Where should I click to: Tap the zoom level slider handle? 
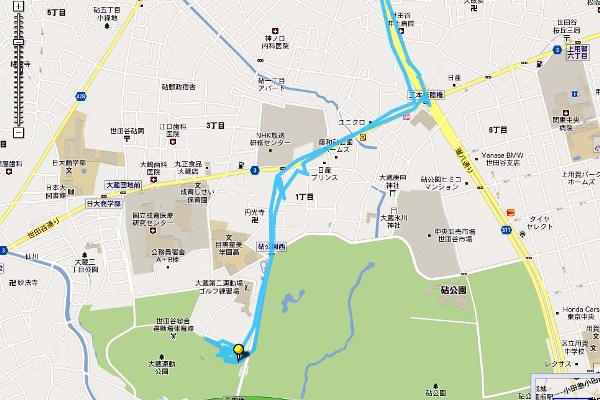pyautogui.click(x=18, y=42)
